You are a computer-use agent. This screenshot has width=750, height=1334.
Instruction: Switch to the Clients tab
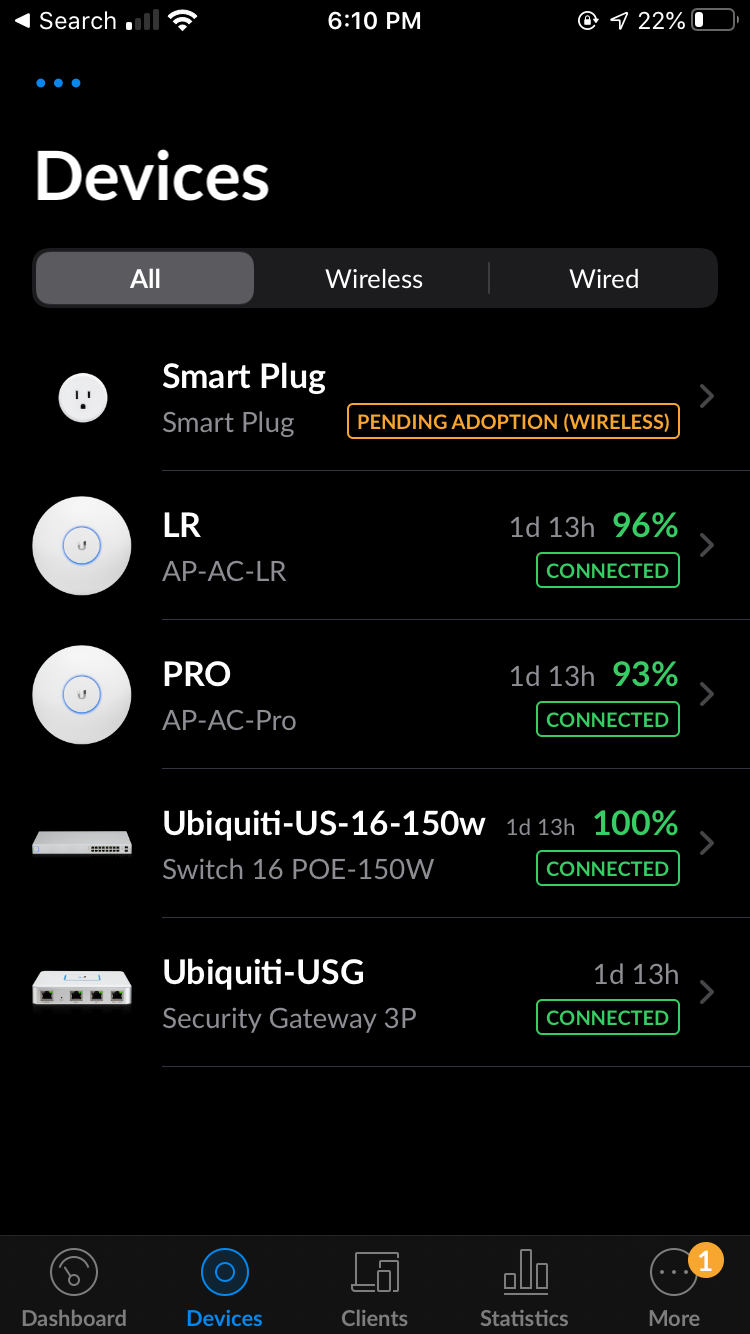coord(375,1288)
